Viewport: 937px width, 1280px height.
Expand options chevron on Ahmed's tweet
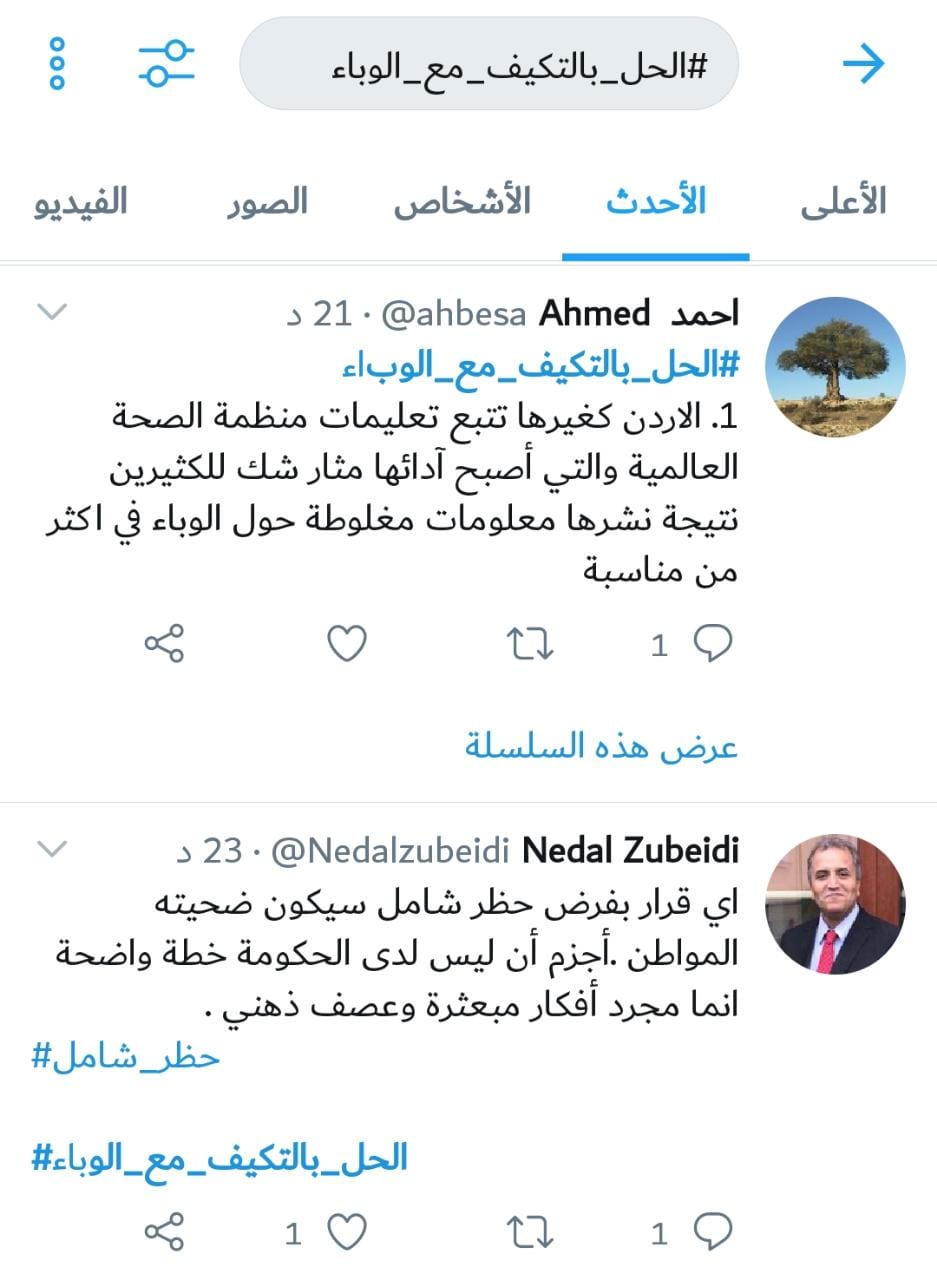coord(52,313)
